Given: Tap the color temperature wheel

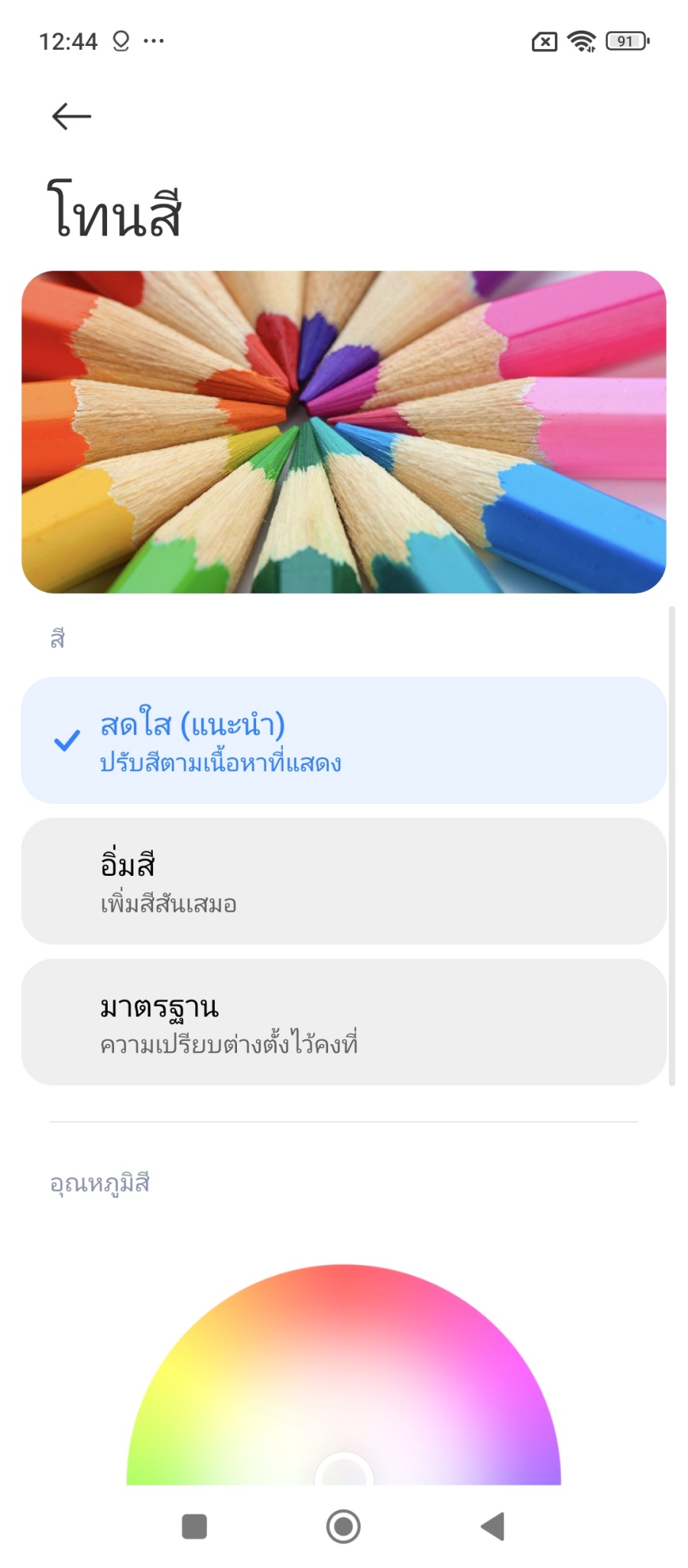Looking at the screenshot, I should click(x=343, y=1377).
